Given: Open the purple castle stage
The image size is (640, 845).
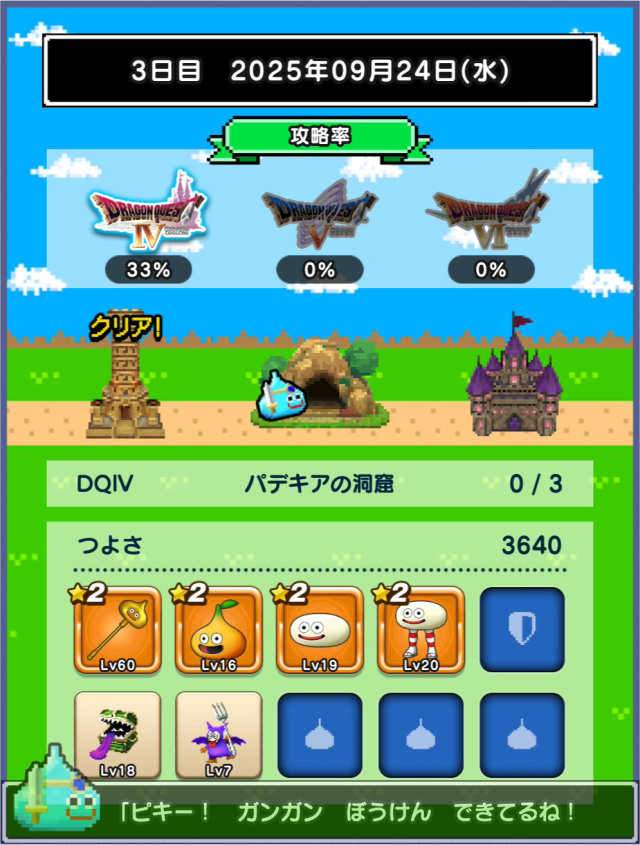Looking at the screenshot, I should [x=514, y=378].
